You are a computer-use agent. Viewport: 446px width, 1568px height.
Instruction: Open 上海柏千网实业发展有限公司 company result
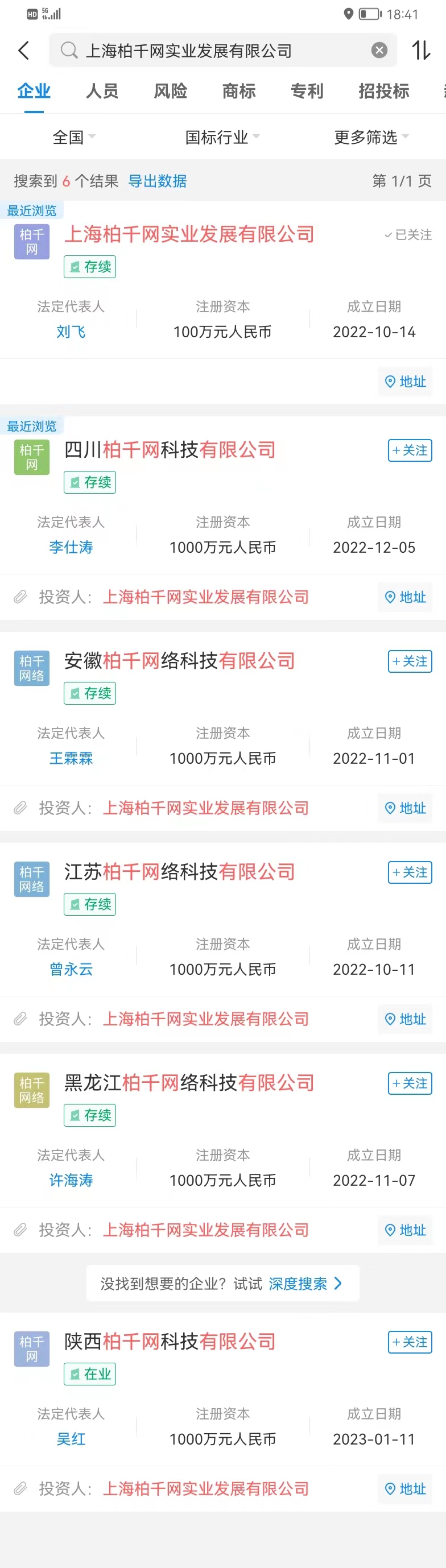[x=189, y=234]
